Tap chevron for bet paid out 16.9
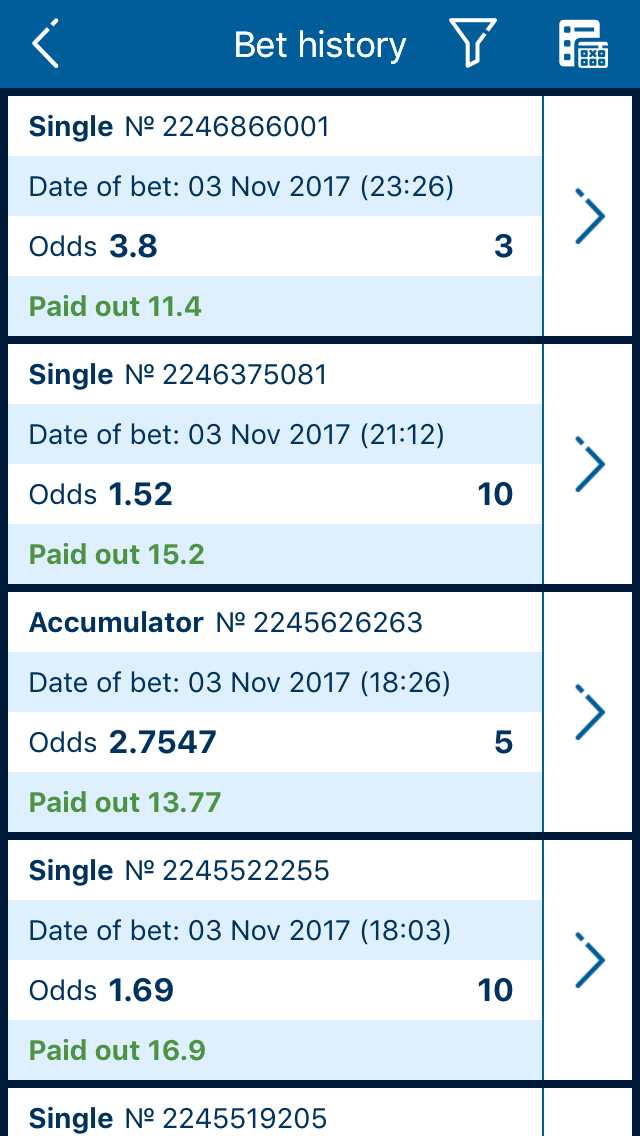 click(590, 959)
